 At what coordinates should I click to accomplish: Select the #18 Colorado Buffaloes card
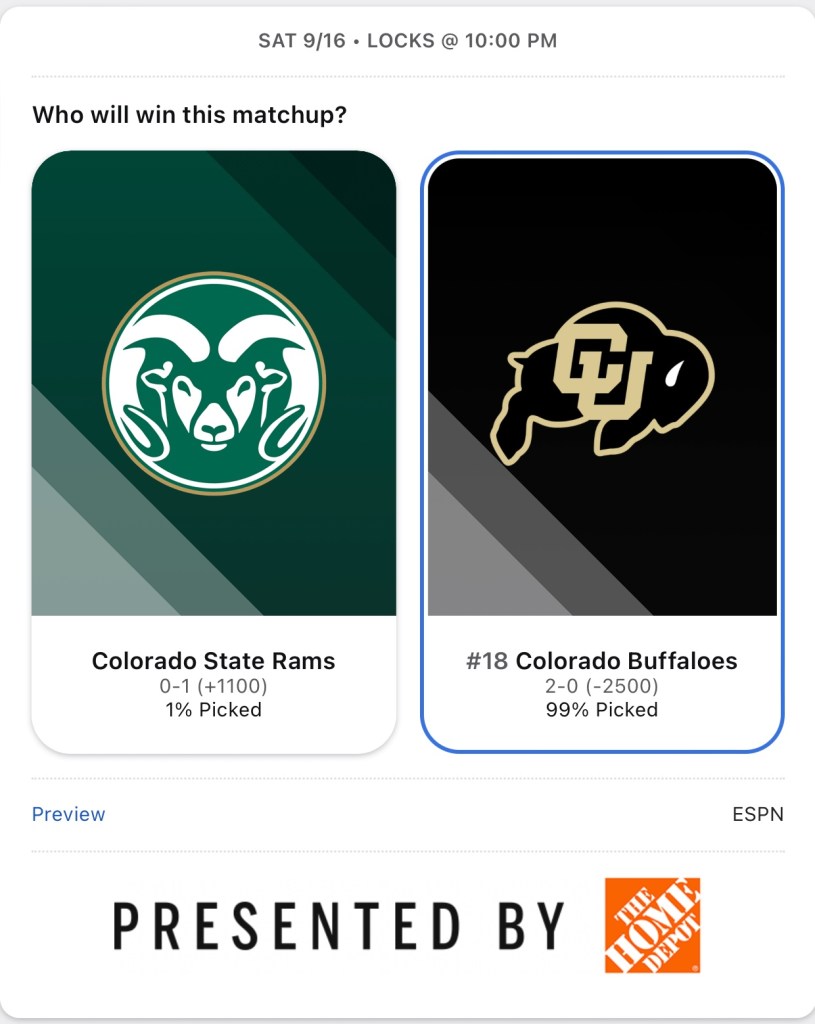[x=602, y=450]
